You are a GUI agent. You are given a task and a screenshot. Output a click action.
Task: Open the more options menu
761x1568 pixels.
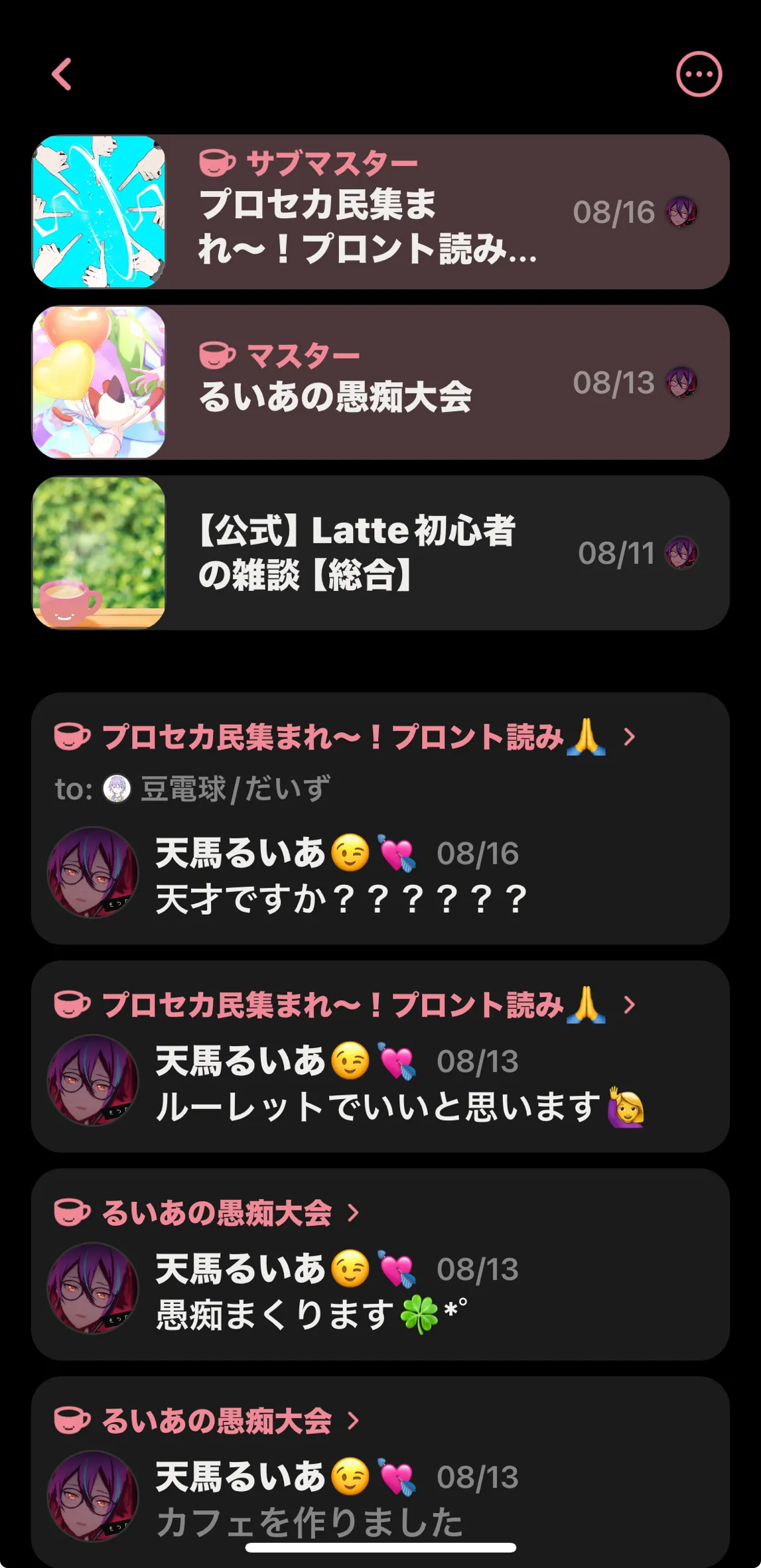coord(699,74)
